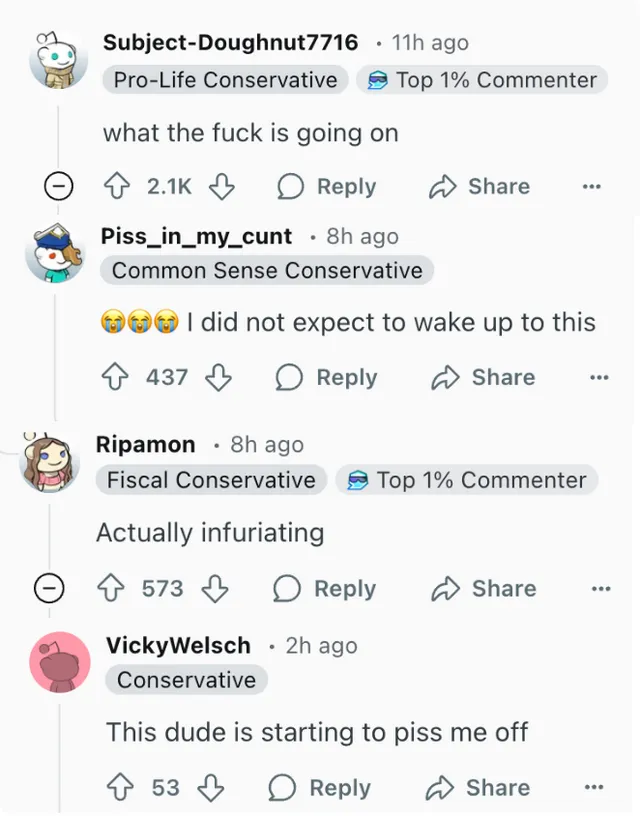Screen dimensions: 640x816
Task: Upvote the comment with 437 votes
Action: (x=118, y=377)
